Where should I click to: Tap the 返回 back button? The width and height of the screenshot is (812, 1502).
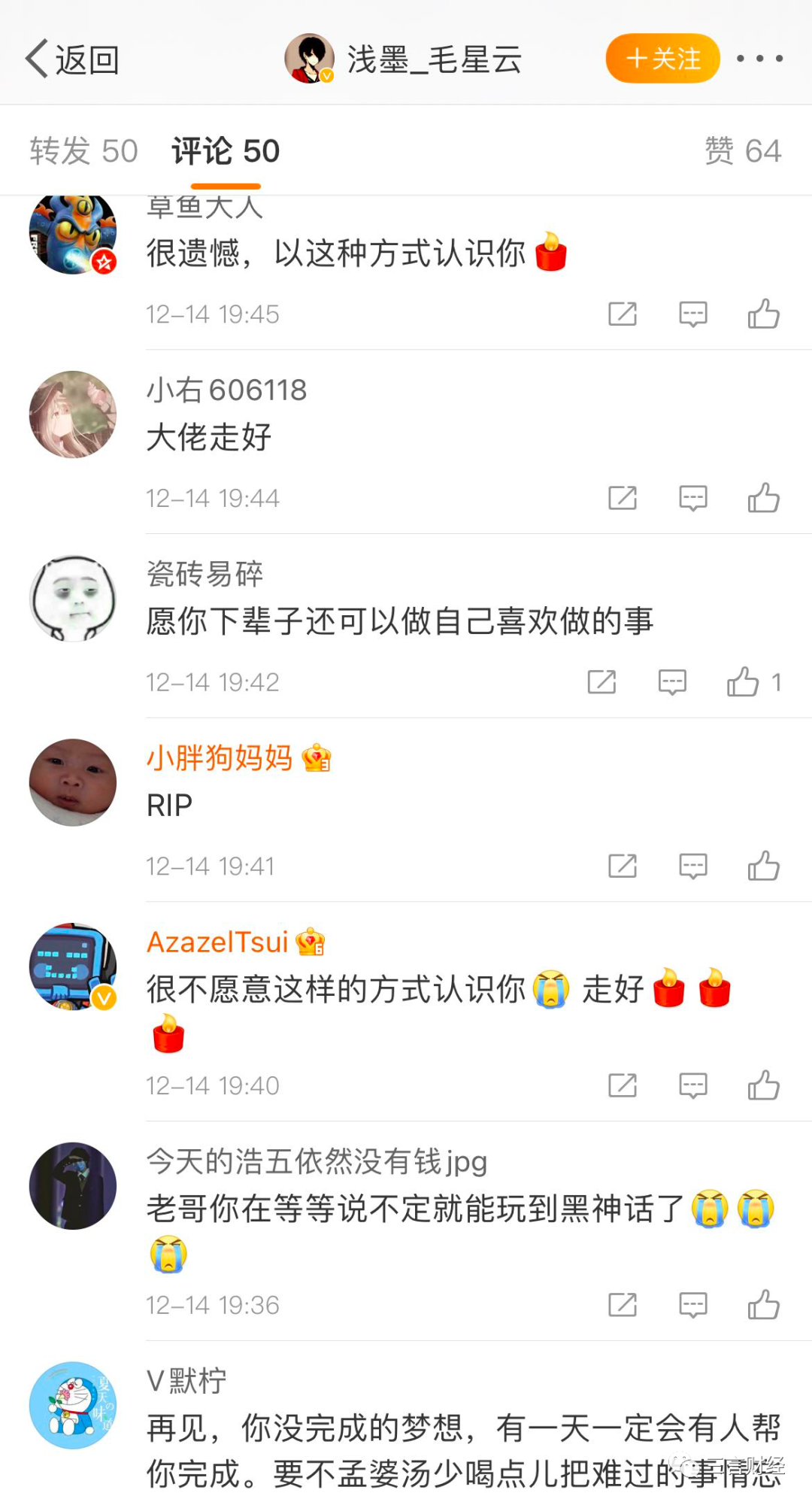pyautogui.click(x=72, y=59)
